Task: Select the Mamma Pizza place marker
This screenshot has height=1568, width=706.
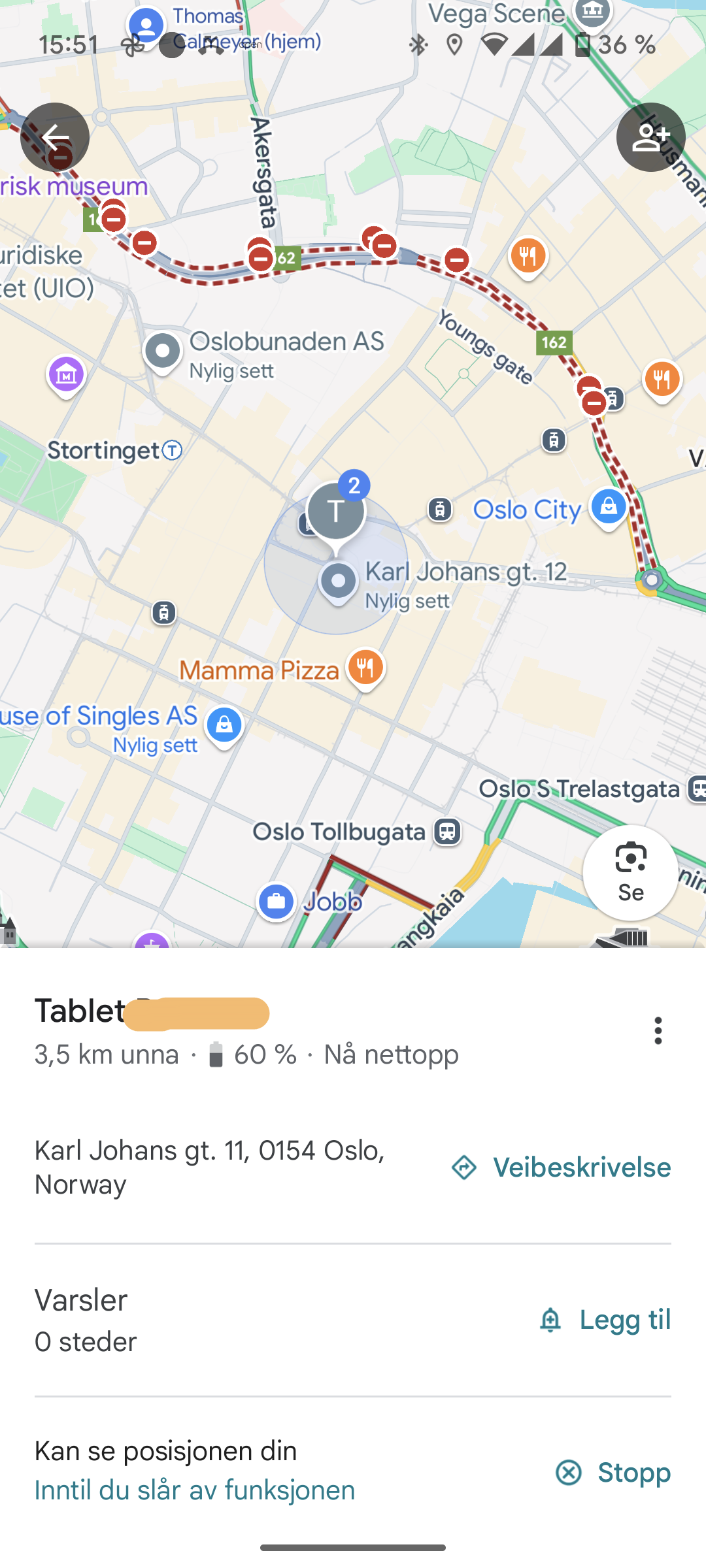Action: tap(365, 668)
